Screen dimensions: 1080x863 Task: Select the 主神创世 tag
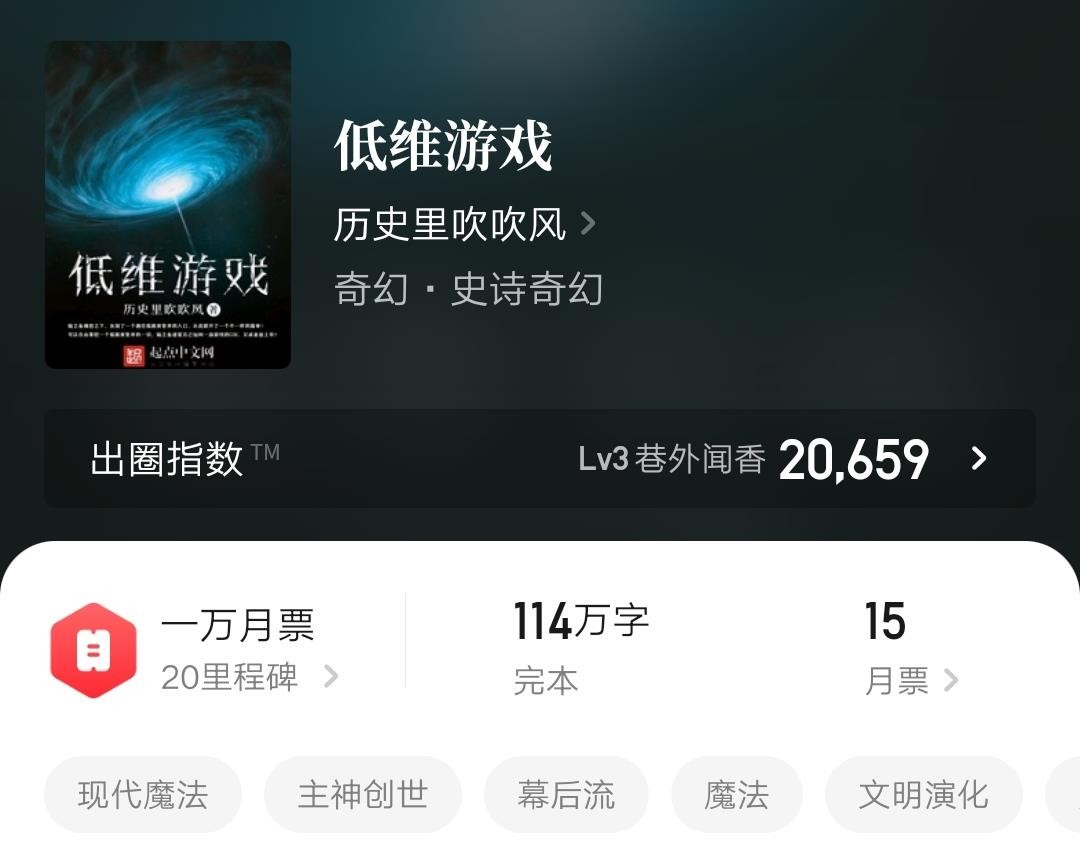click(x=363, y=795)
